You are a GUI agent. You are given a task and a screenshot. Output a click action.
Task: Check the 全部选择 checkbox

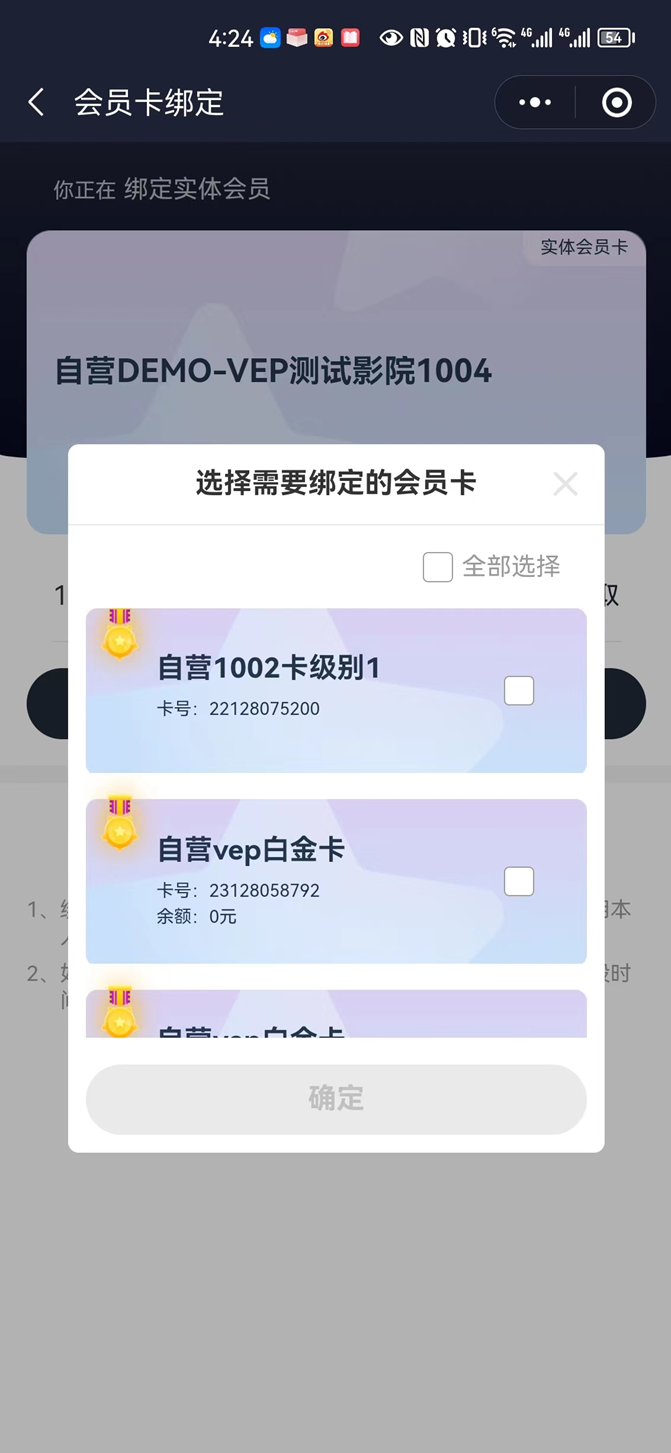(438, 567)
